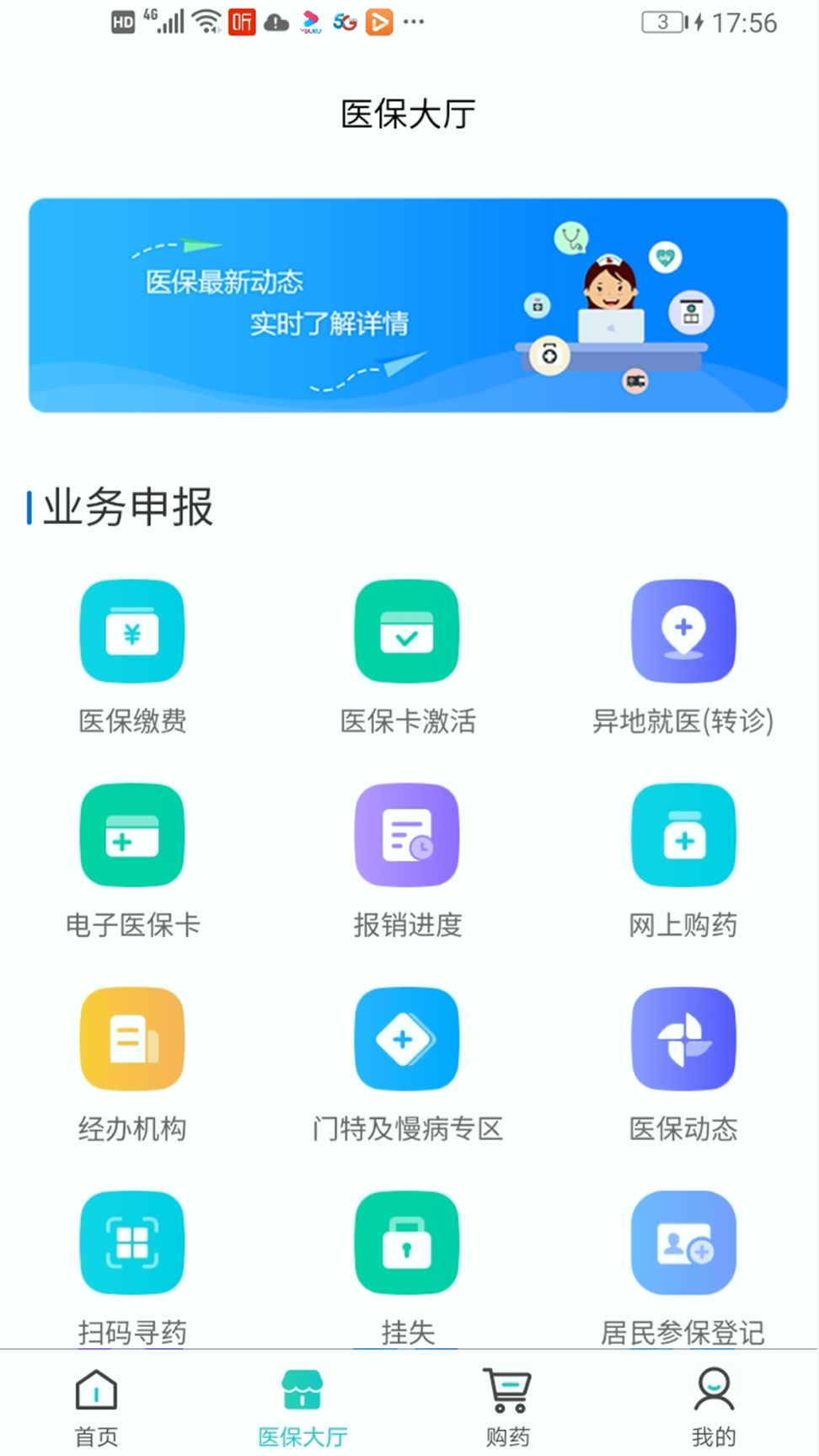Click the 实时了解详情 banner text

(x=332, y=325)
